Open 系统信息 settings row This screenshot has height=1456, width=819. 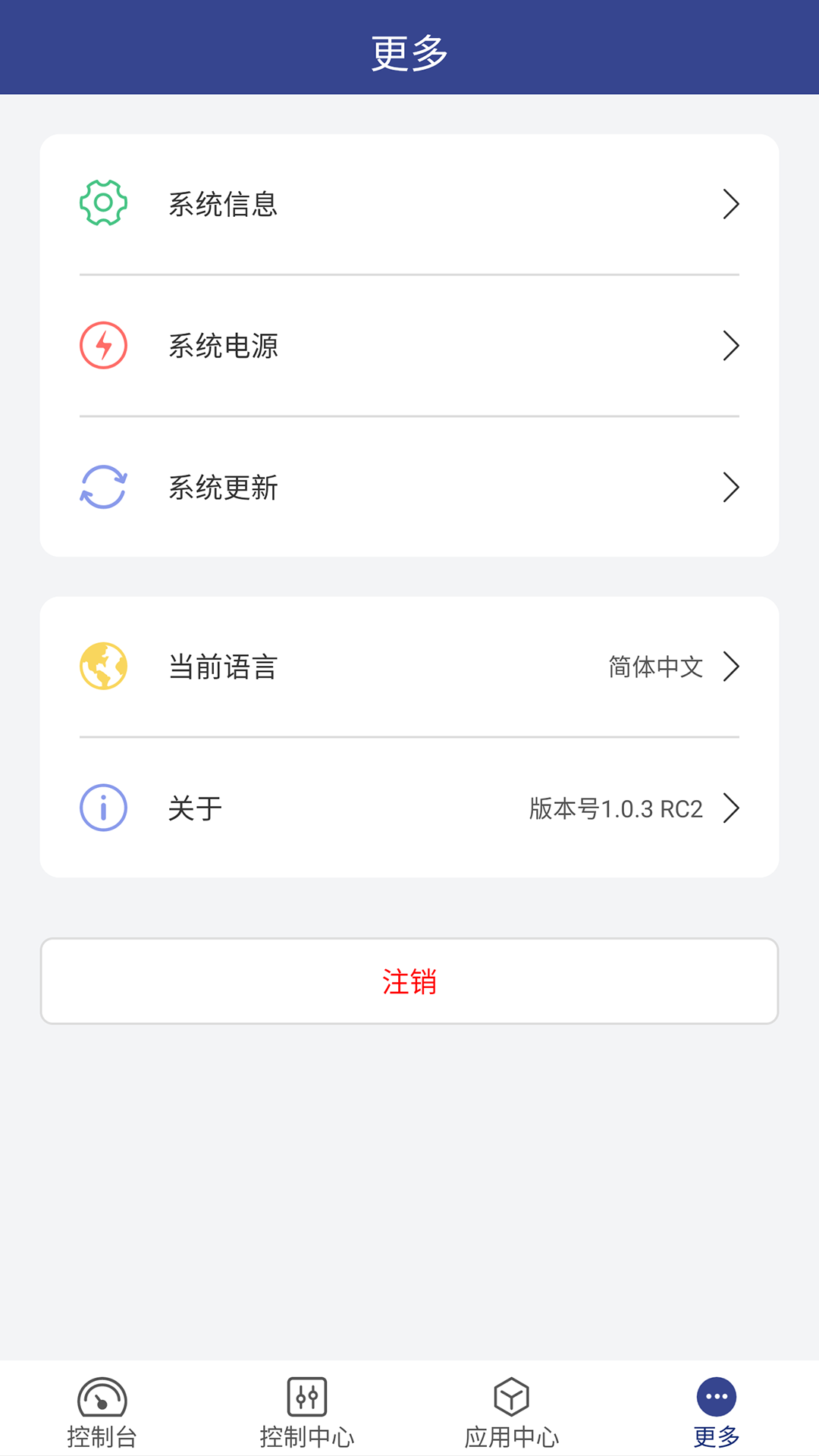(409, 204)
